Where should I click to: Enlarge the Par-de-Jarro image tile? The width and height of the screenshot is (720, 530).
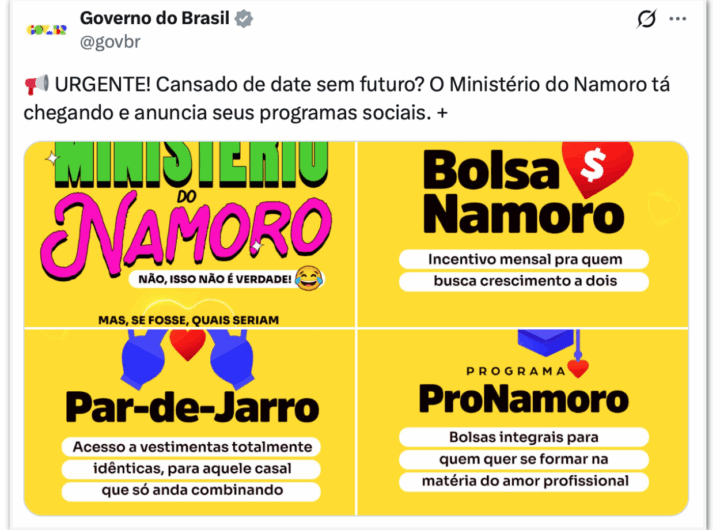point(189,419)
